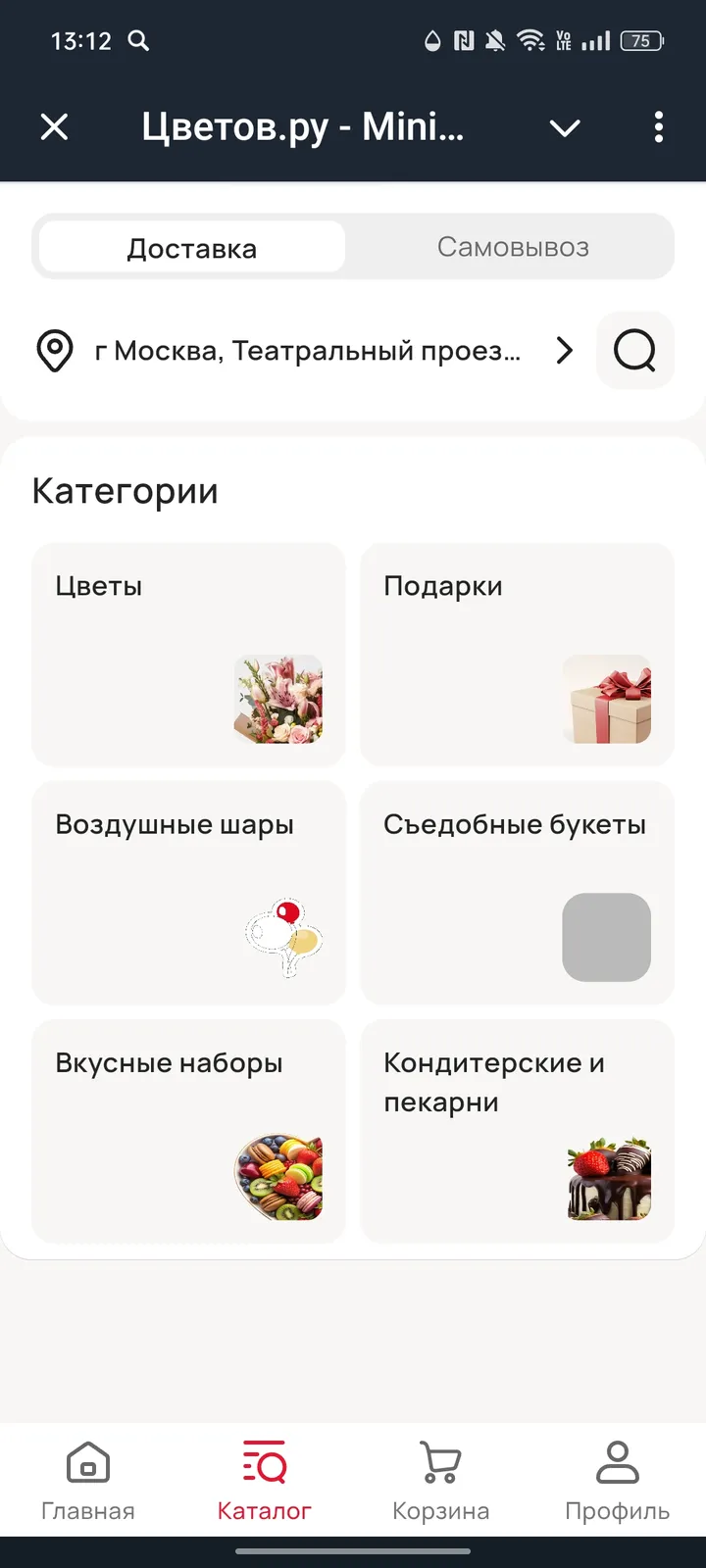Image resolution: width=706 pixels, height=1568 pixels.
Task: Switch to the Самовывоз tab
Action: tap(514, 247)
